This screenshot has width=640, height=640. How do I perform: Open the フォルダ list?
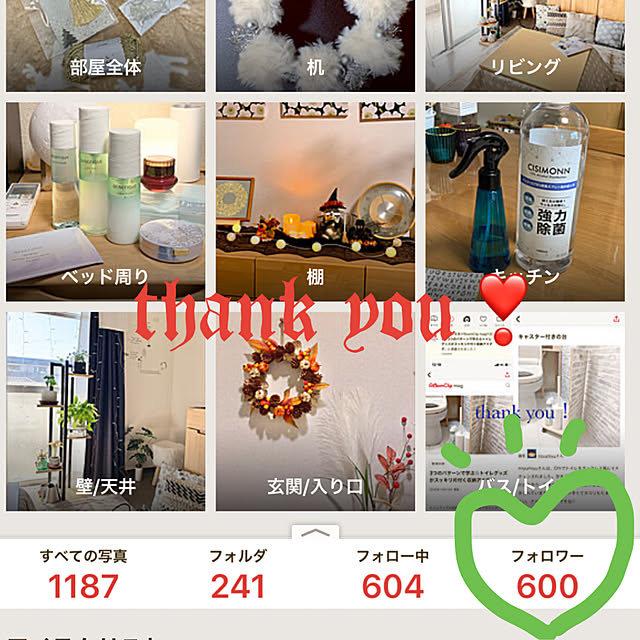238,575
